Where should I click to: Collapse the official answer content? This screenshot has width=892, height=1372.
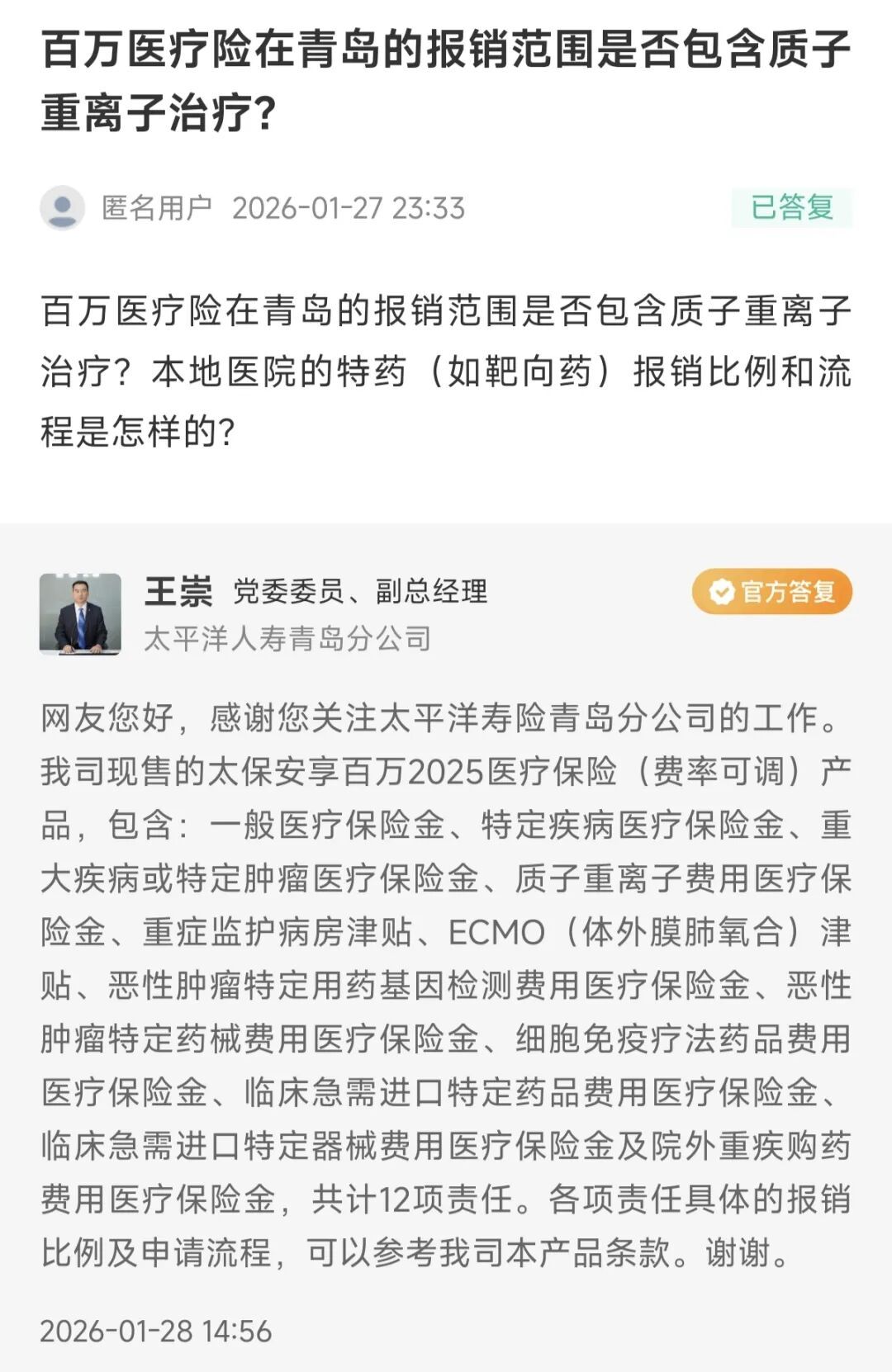coord(446,974)
